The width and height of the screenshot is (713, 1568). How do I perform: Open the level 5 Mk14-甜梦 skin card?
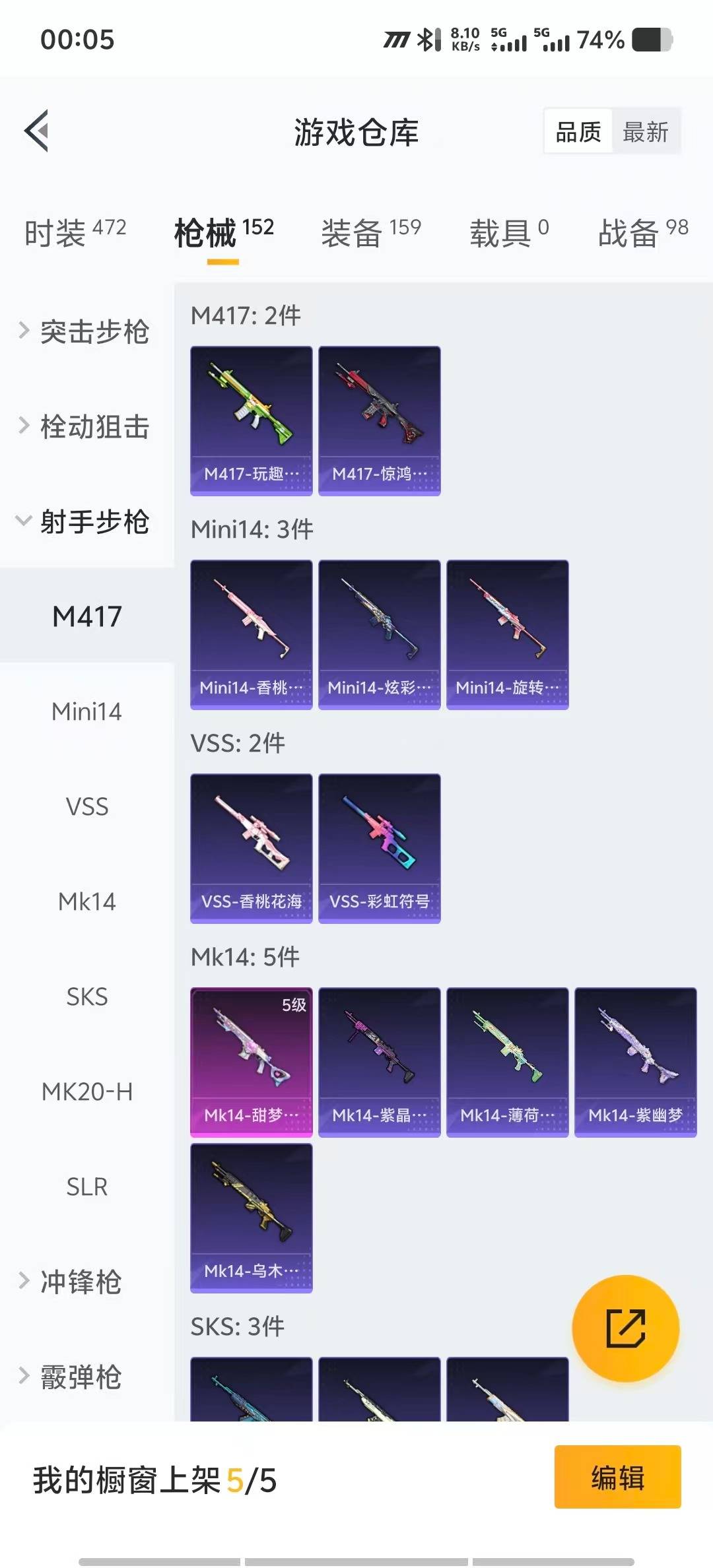pyautogui.click(x=251, y=1062)
